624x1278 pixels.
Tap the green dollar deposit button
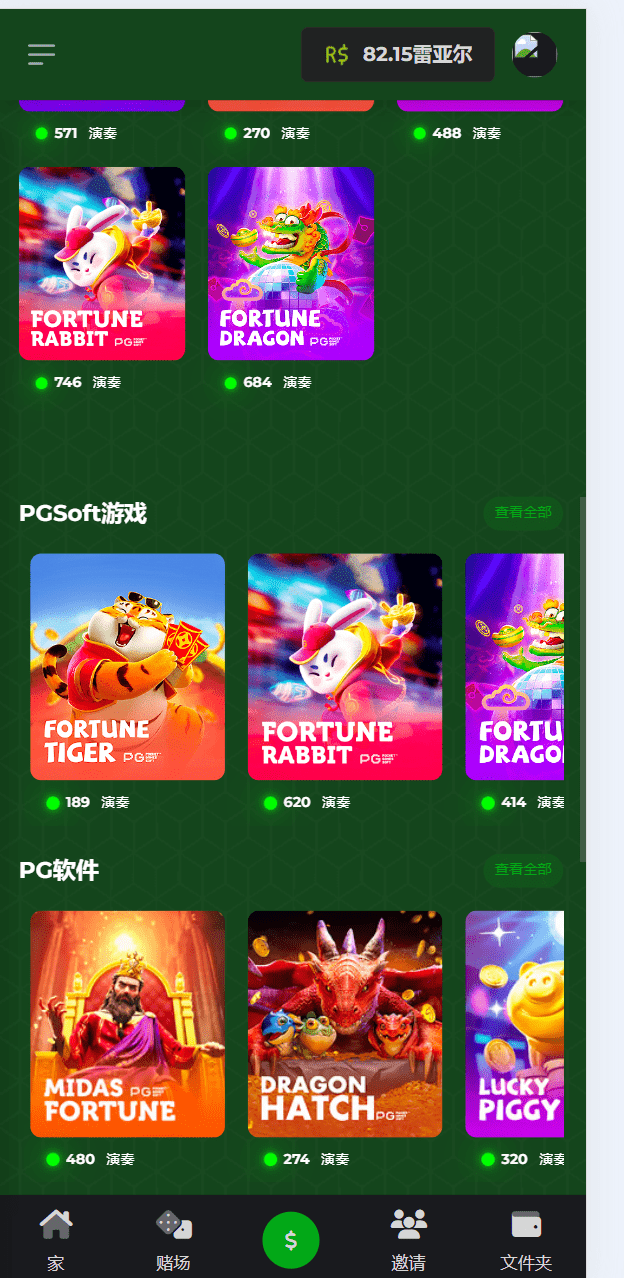(291, 1240)
